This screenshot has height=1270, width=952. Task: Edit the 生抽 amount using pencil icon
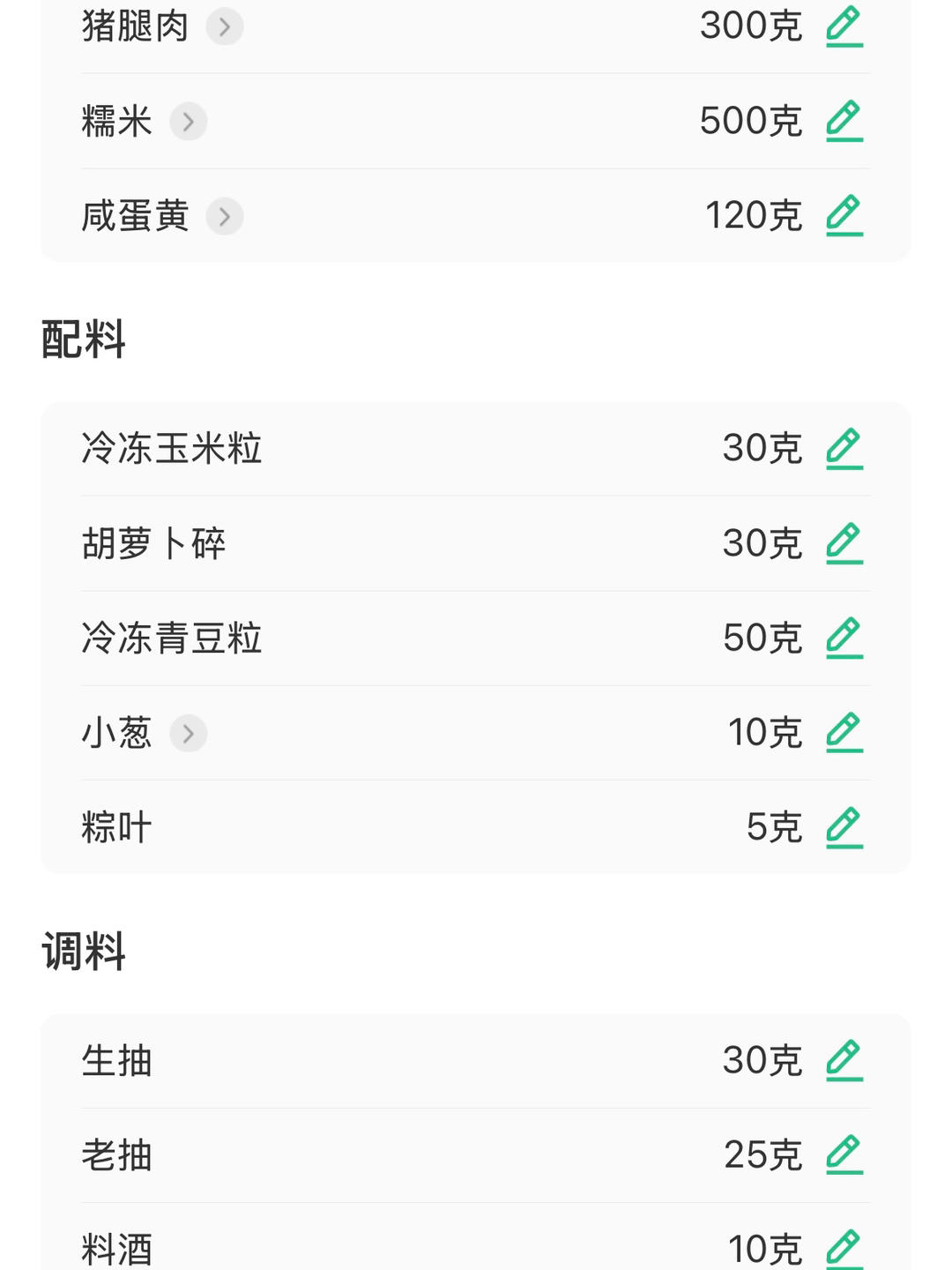844,1061
